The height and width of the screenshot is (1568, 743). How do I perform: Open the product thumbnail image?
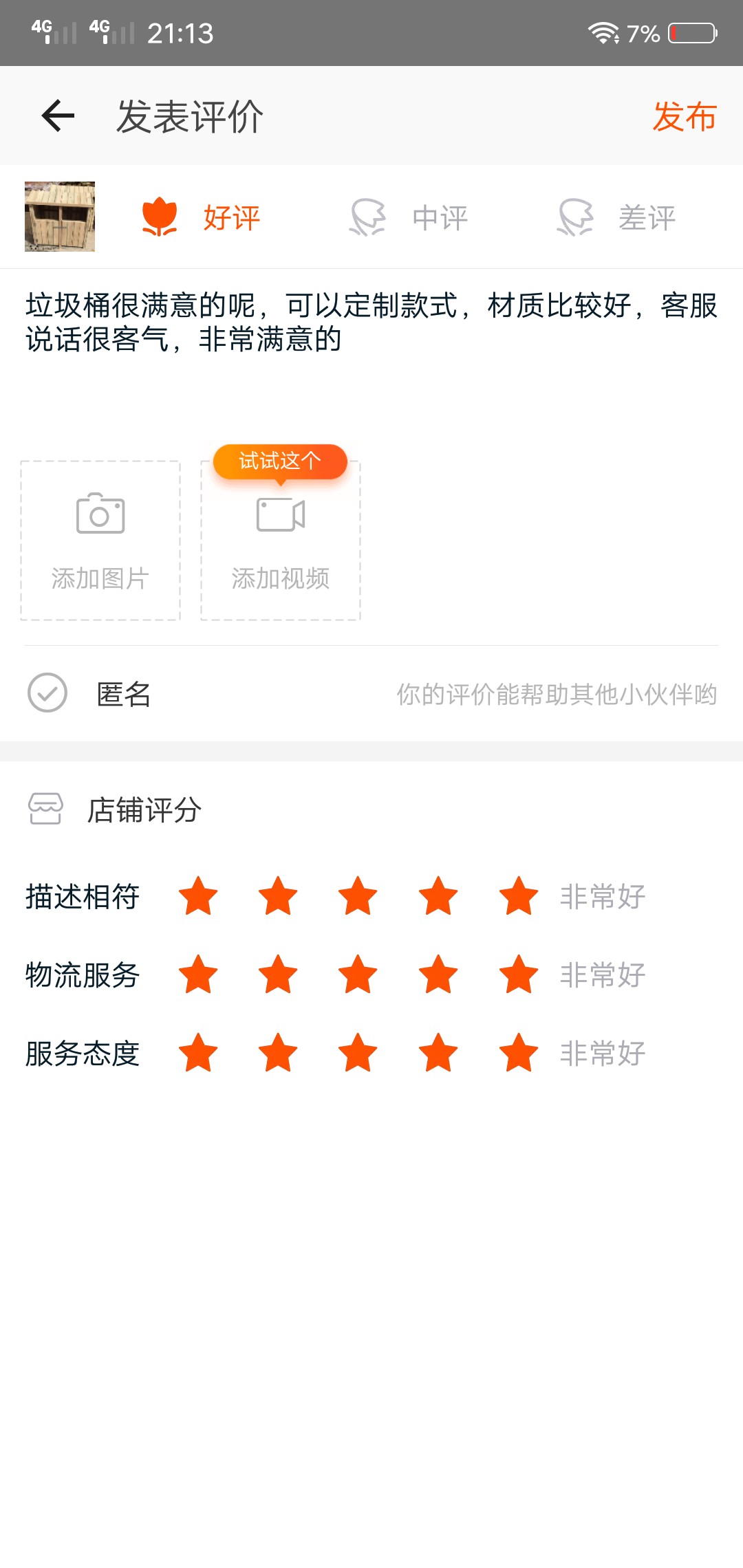pos(60,217)
